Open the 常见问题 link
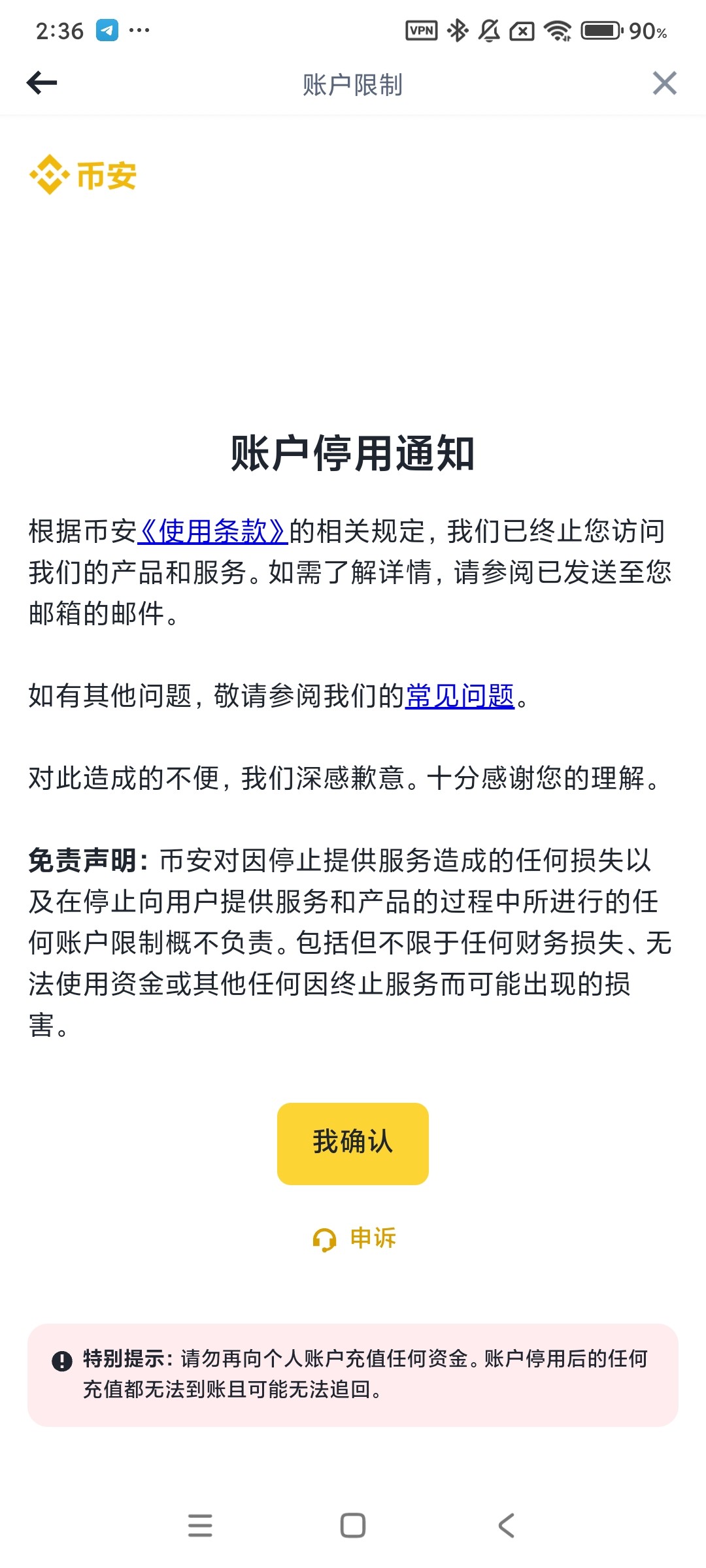The image size is (706, 1568). [460, 696]
